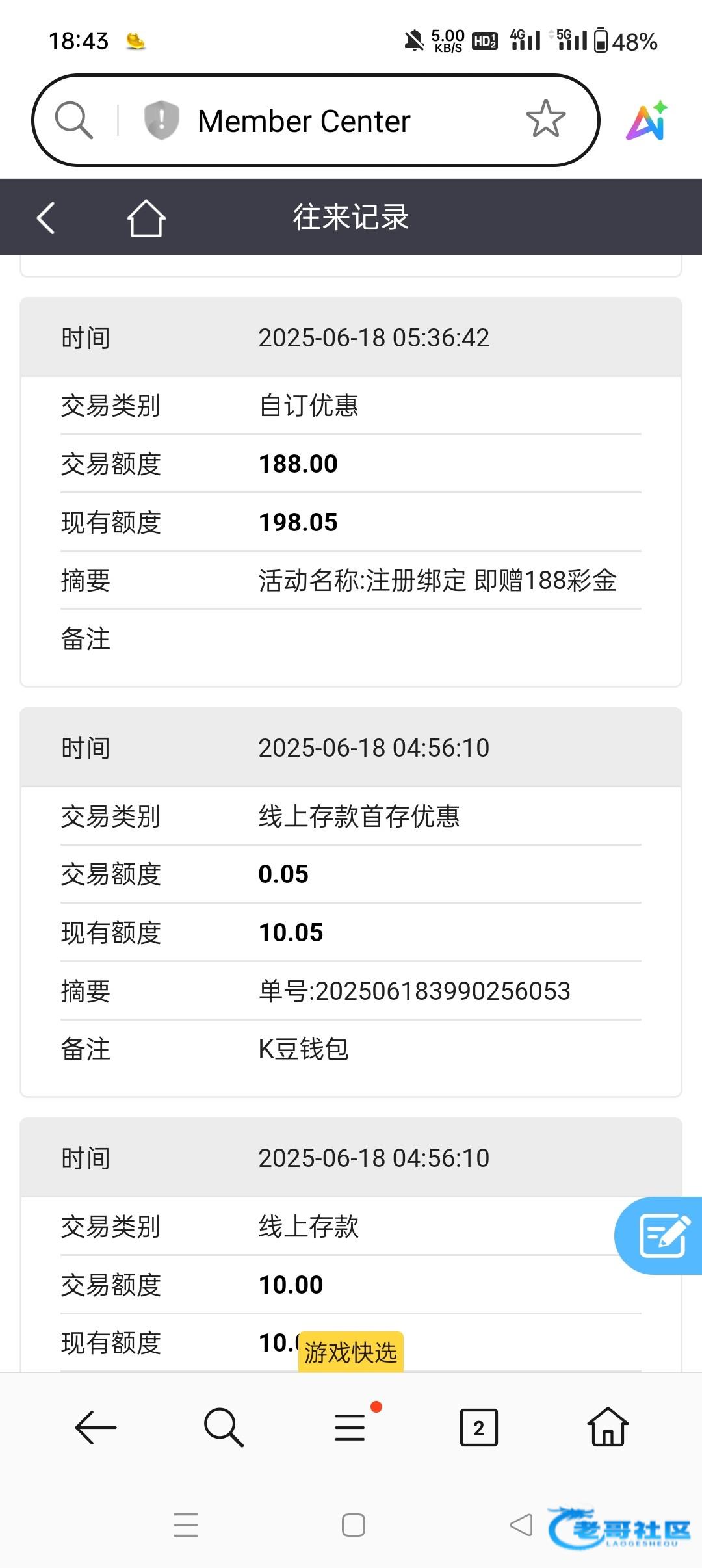The width and height of the screenshot is (702, 1568).
Task: Bookmark this page with the star
Action: pos(545,119)
